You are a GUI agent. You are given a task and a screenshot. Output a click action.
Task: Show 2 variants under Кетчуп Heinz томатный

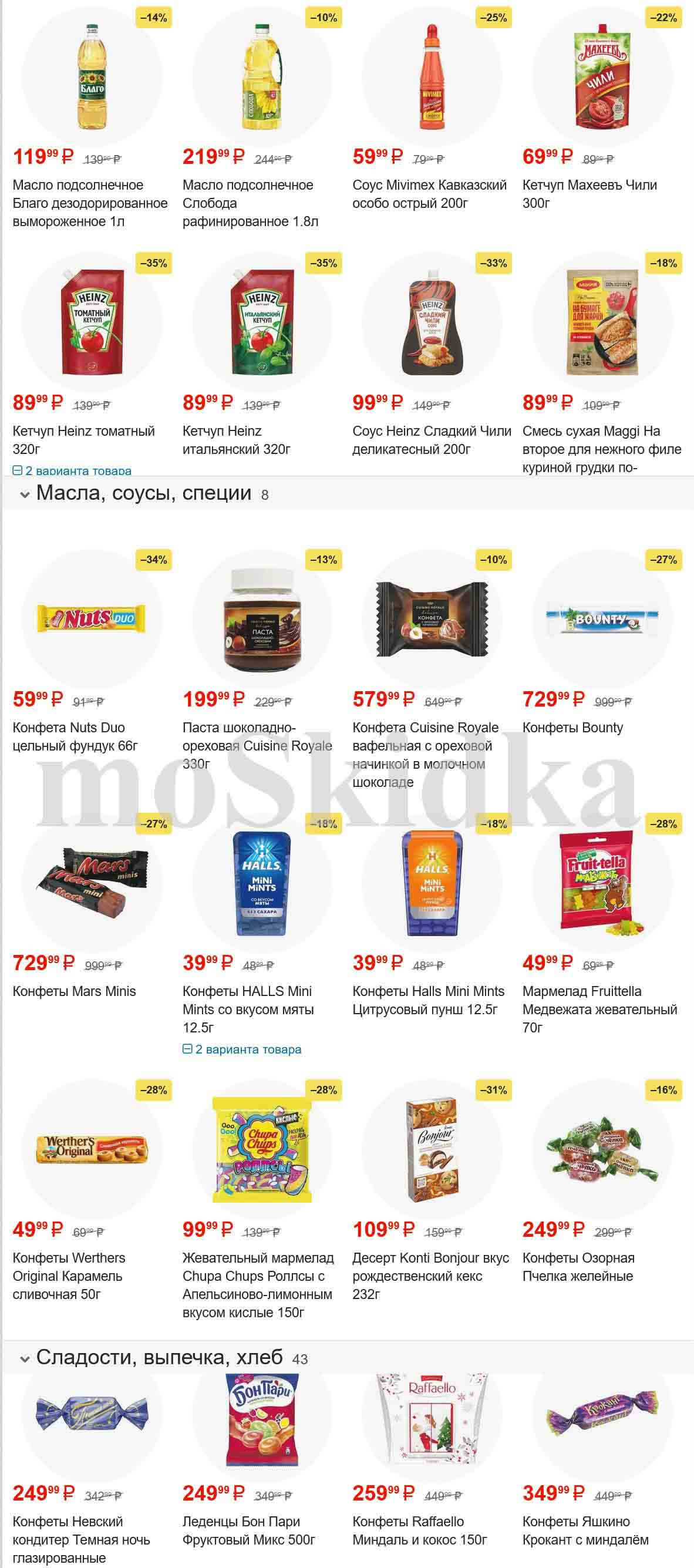coord(72,470)
